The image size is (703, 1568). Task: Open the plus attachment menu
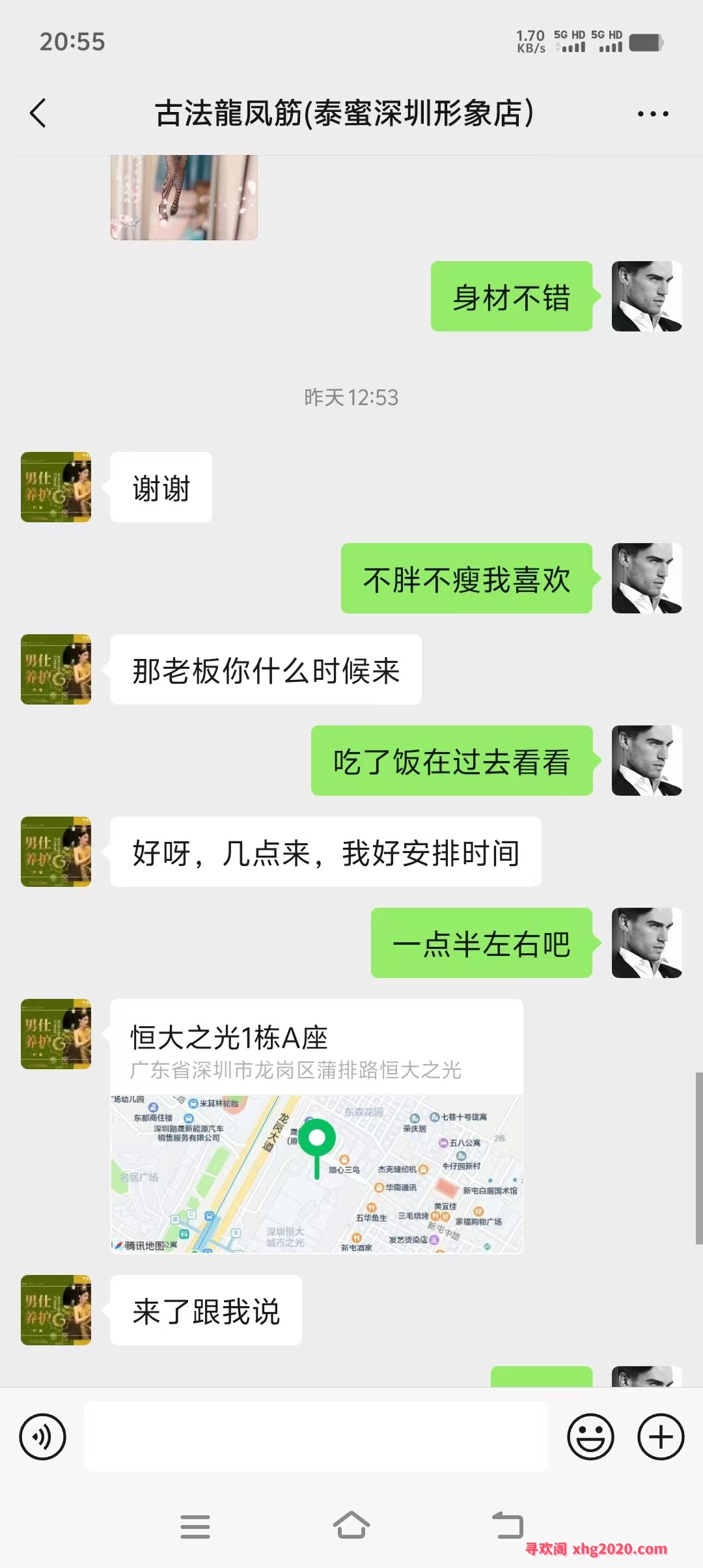pos(661,1436)
